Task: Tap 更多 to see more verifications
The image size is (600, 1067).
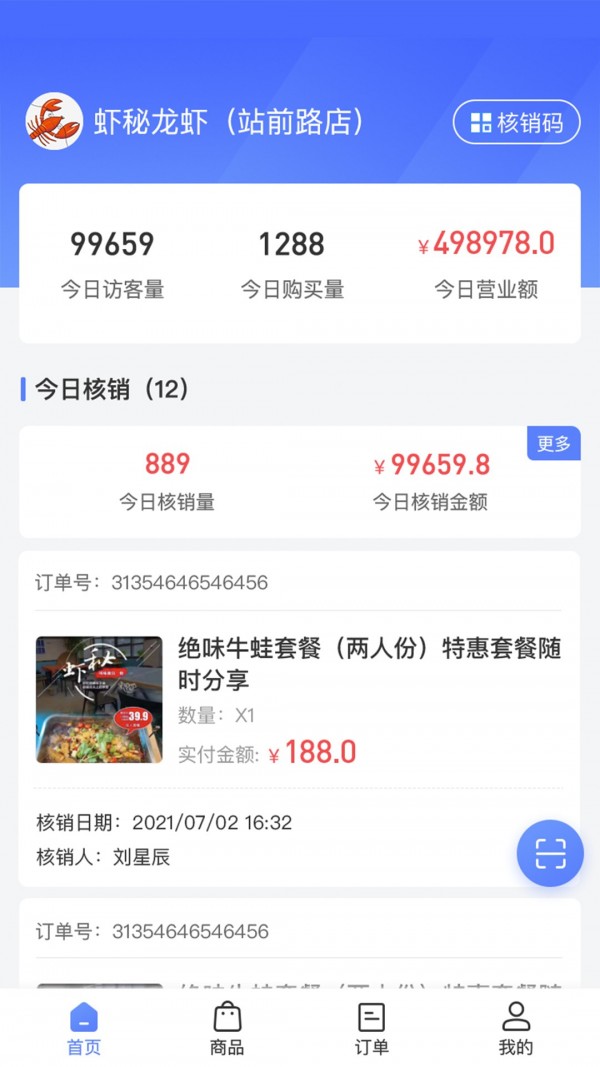Action: [553, 444]
